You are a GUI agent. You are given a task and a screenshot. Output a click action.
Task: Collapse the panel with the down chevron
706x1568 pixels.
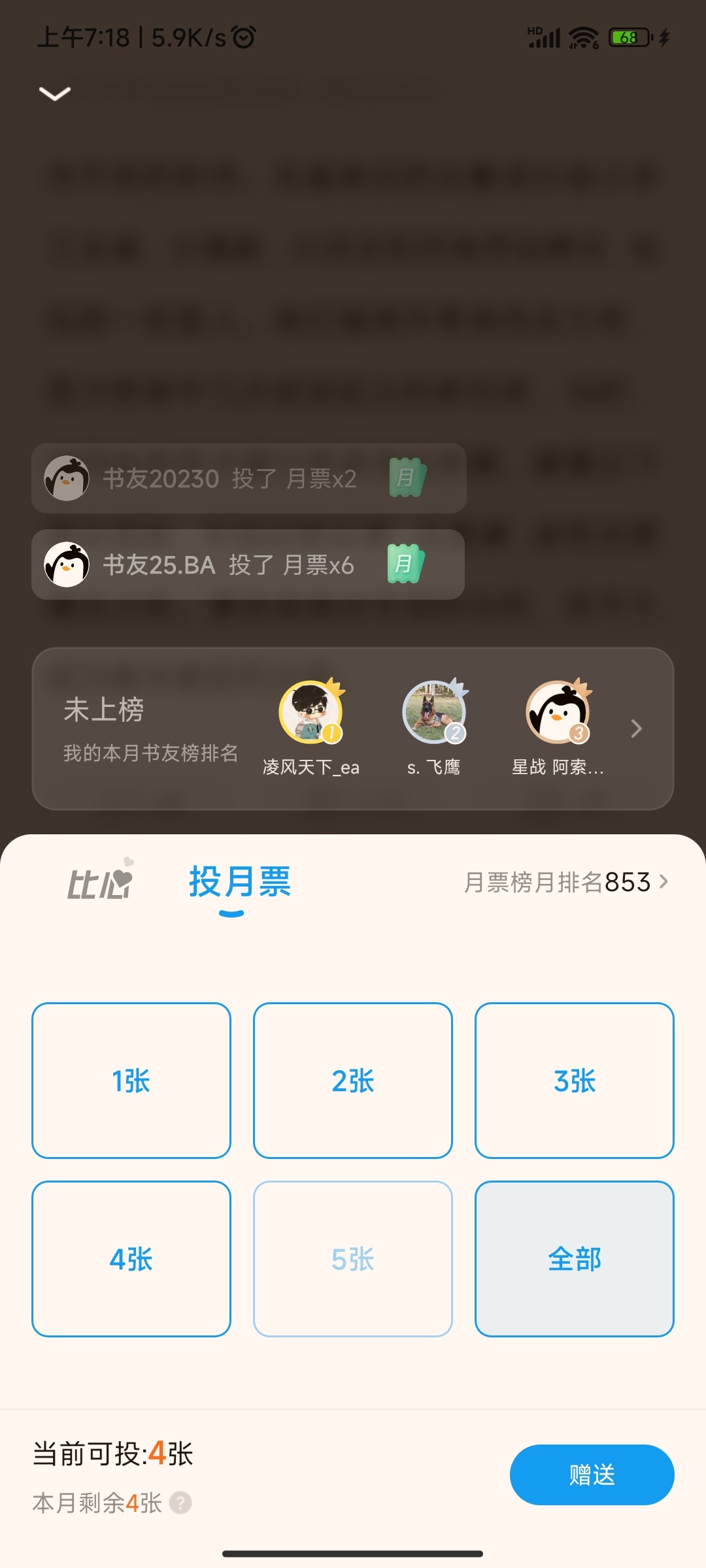click(x=55, y=93)
